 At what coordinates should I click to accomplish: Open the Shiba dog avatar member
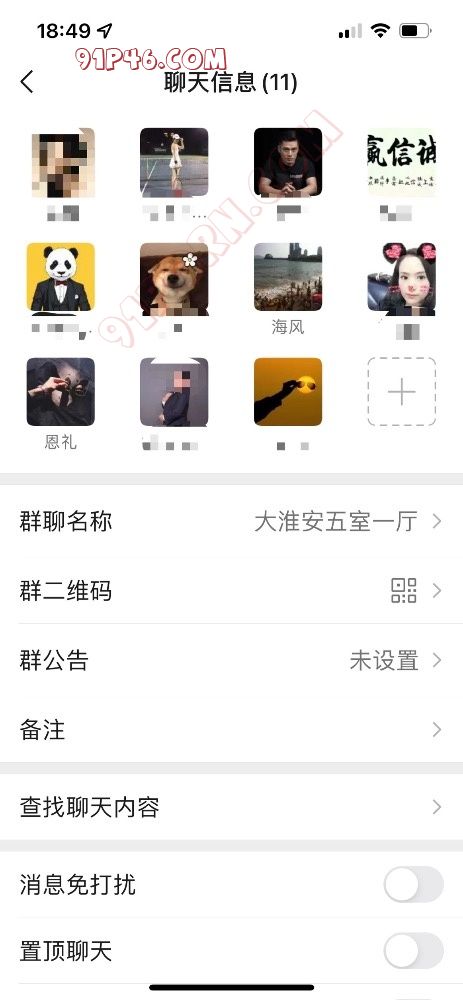tap(174, 279)
